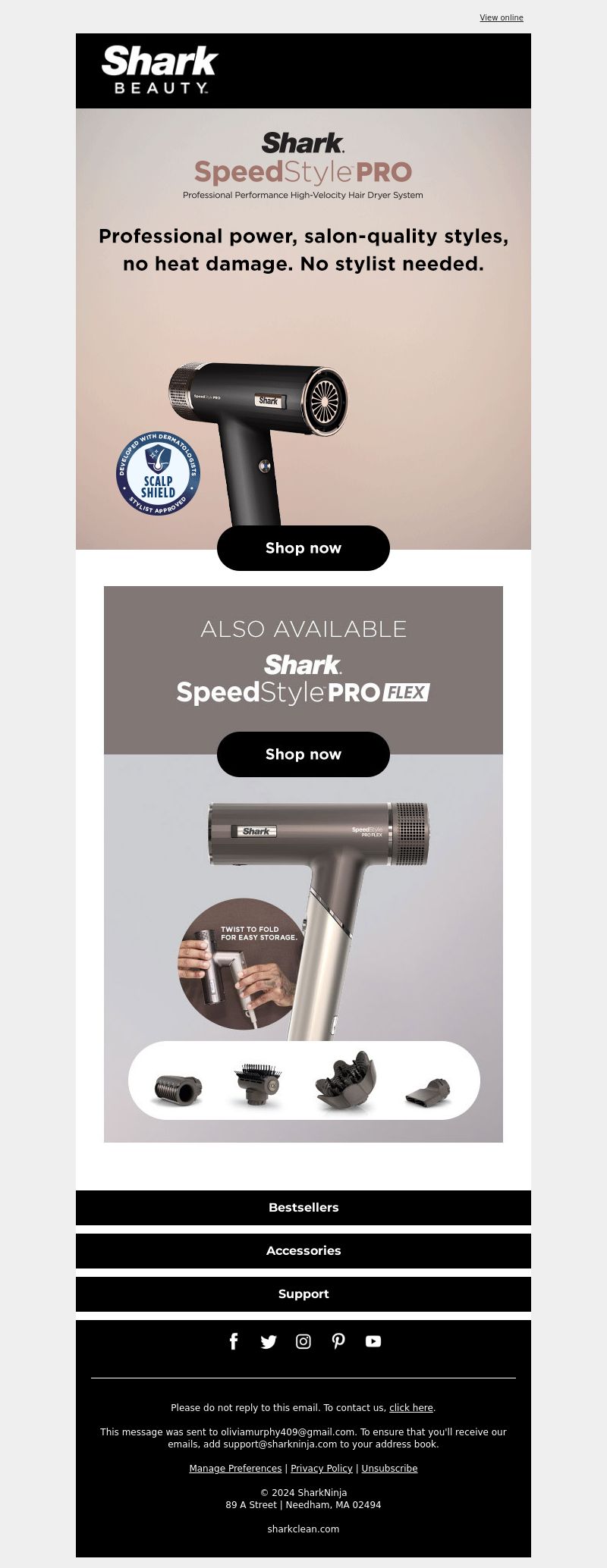
Task: Visit the Pinterest page
Action: [338, 1341]
